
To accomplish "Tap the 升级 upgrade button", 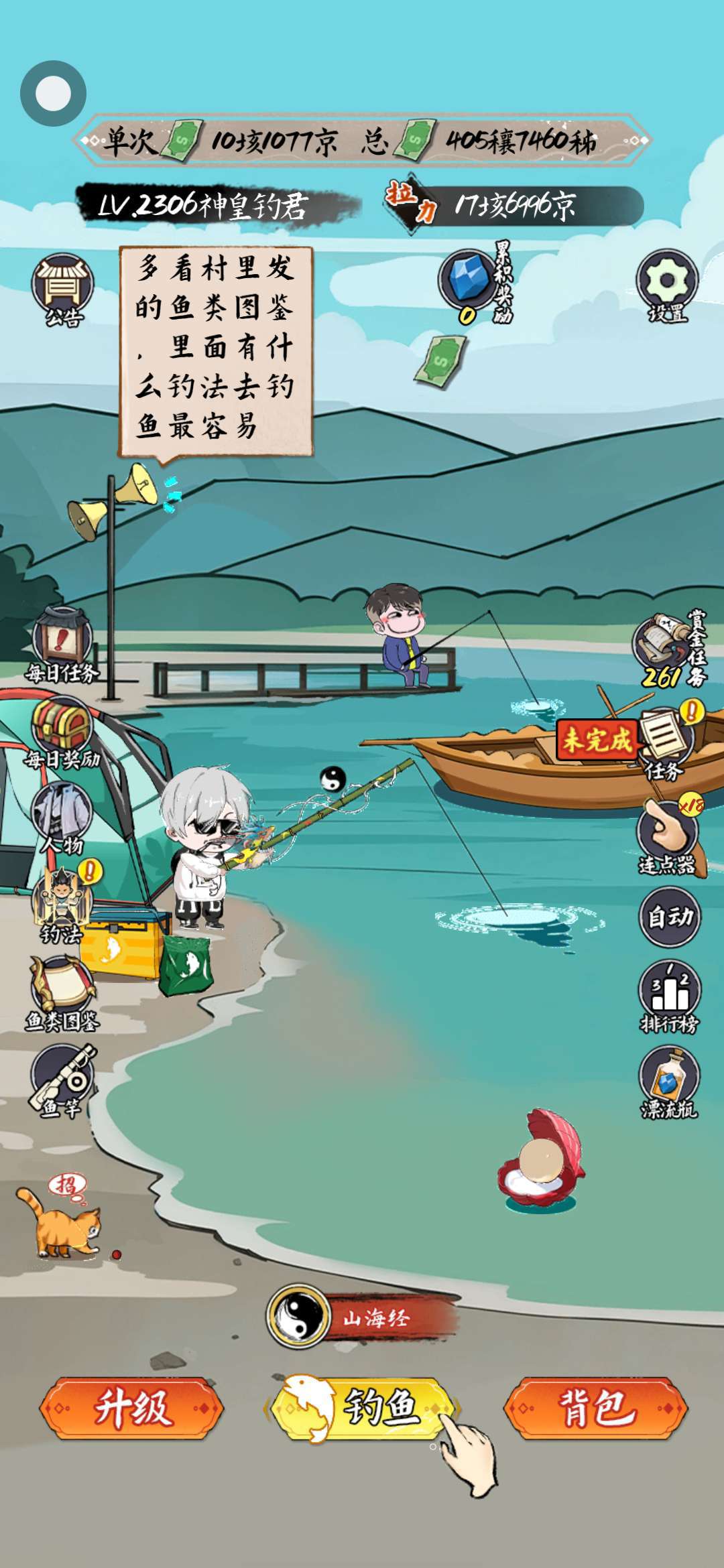I will tap(132, 1407).
